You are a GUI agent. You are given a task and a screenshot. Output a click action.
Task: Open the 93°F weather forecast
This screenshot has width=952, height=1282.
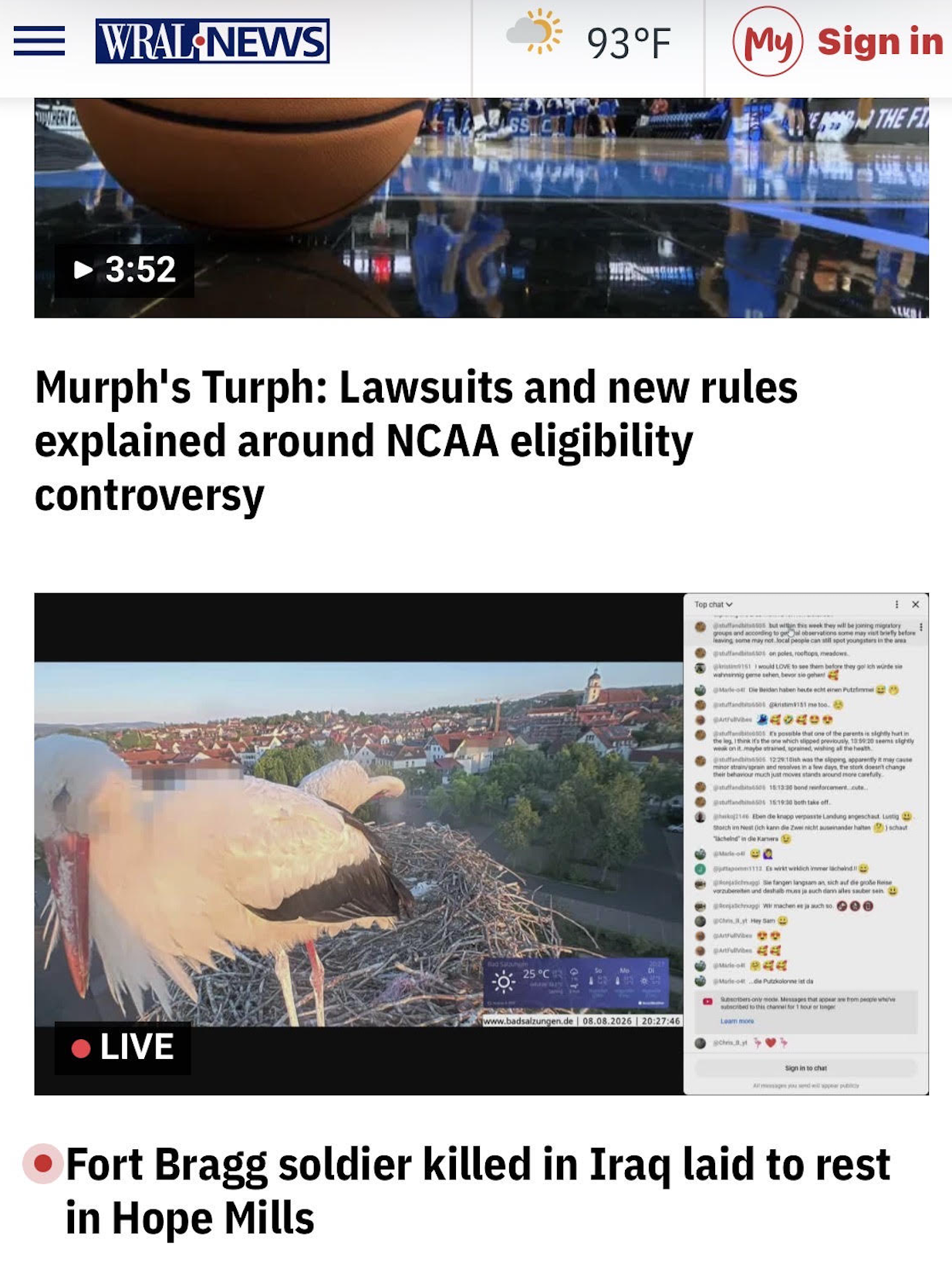point(589,41)
